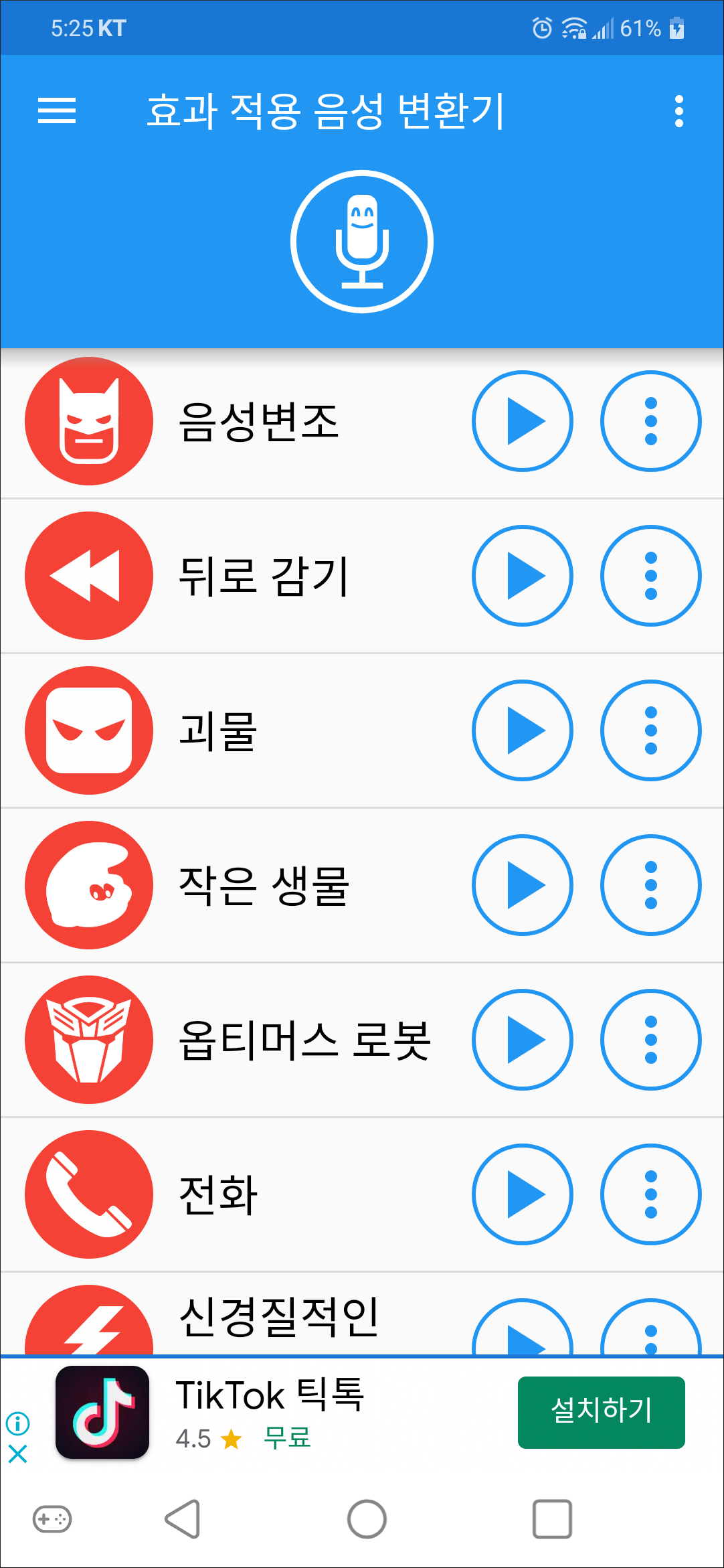Tap the 괴물 monster face icon

[x=88, y=730]
